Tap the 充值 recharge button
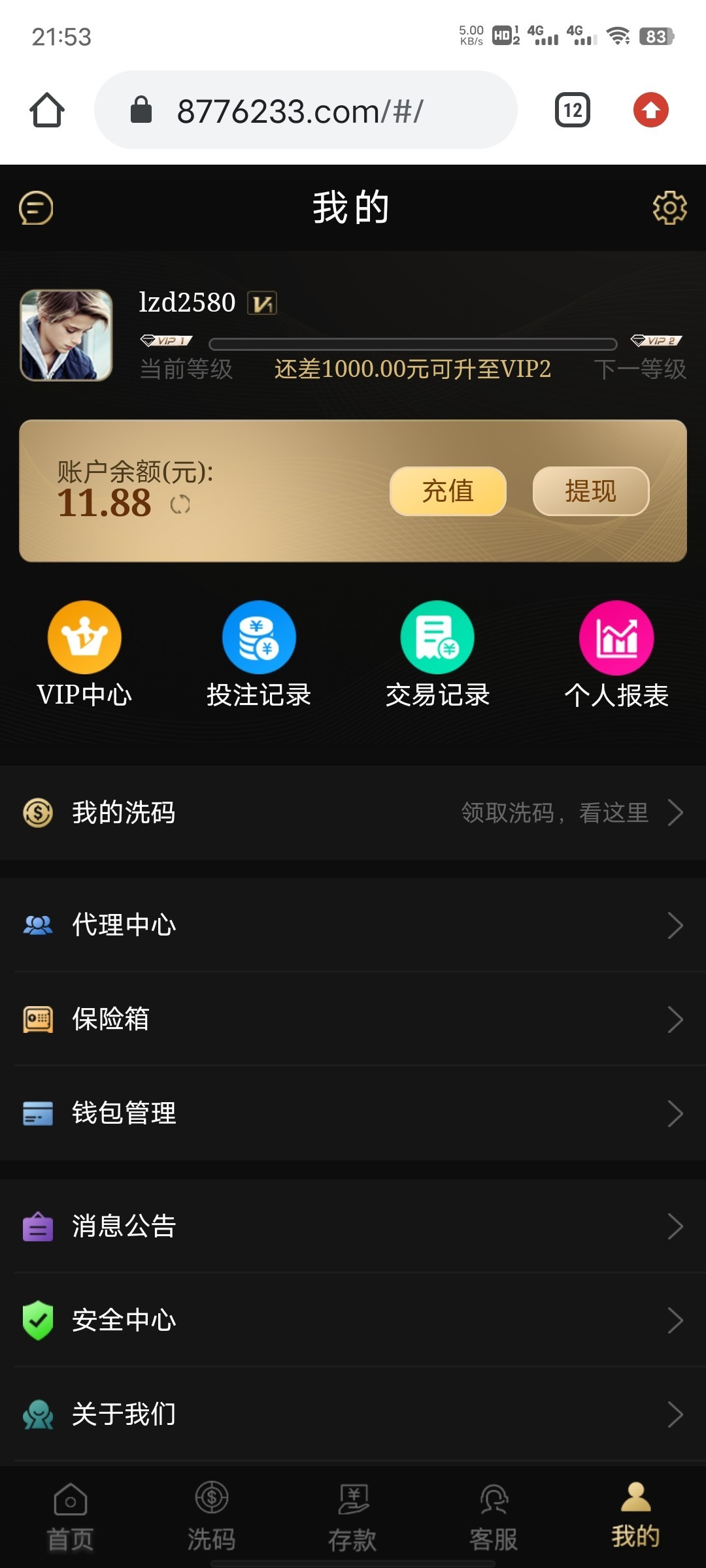The image size is (706, 1568). (448, 491)
